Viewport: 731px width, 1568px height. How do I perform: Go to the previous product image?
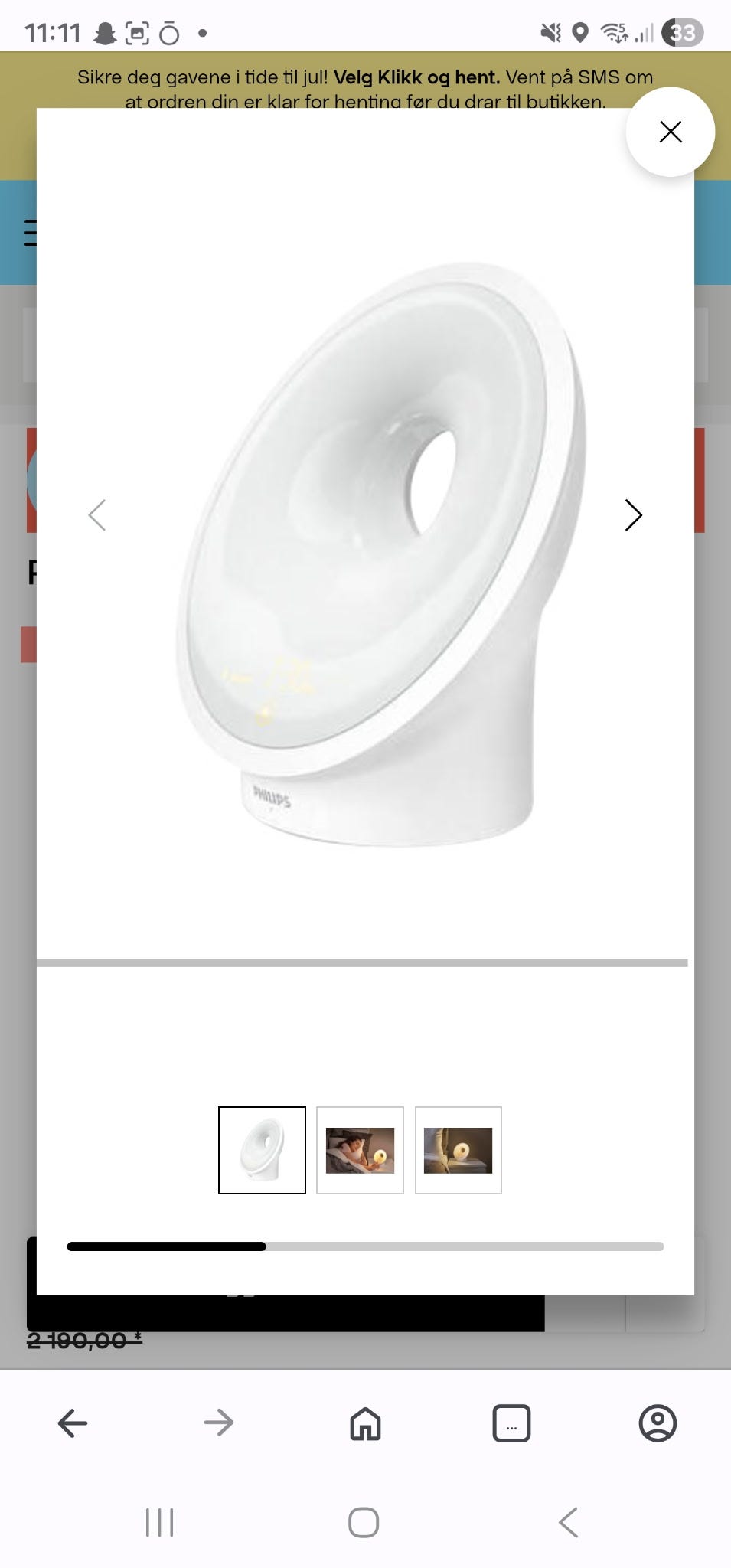tap(97, 515)
